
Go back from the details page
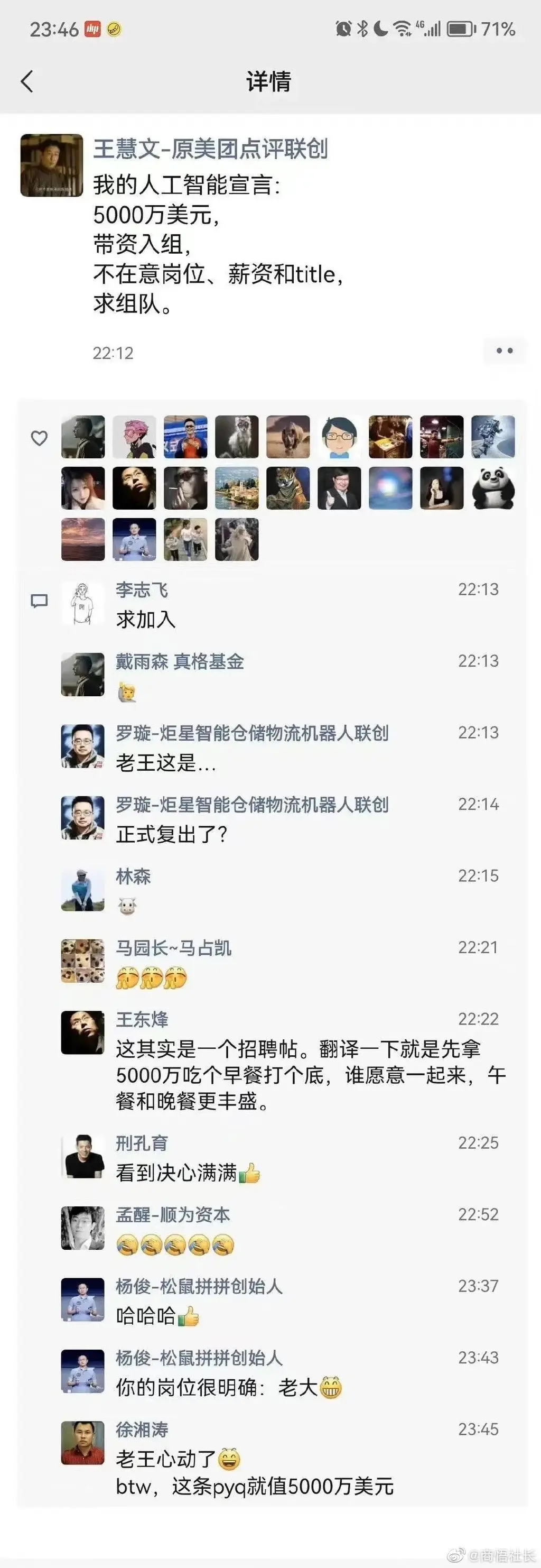pyautogui.click(x=27, y=81)
